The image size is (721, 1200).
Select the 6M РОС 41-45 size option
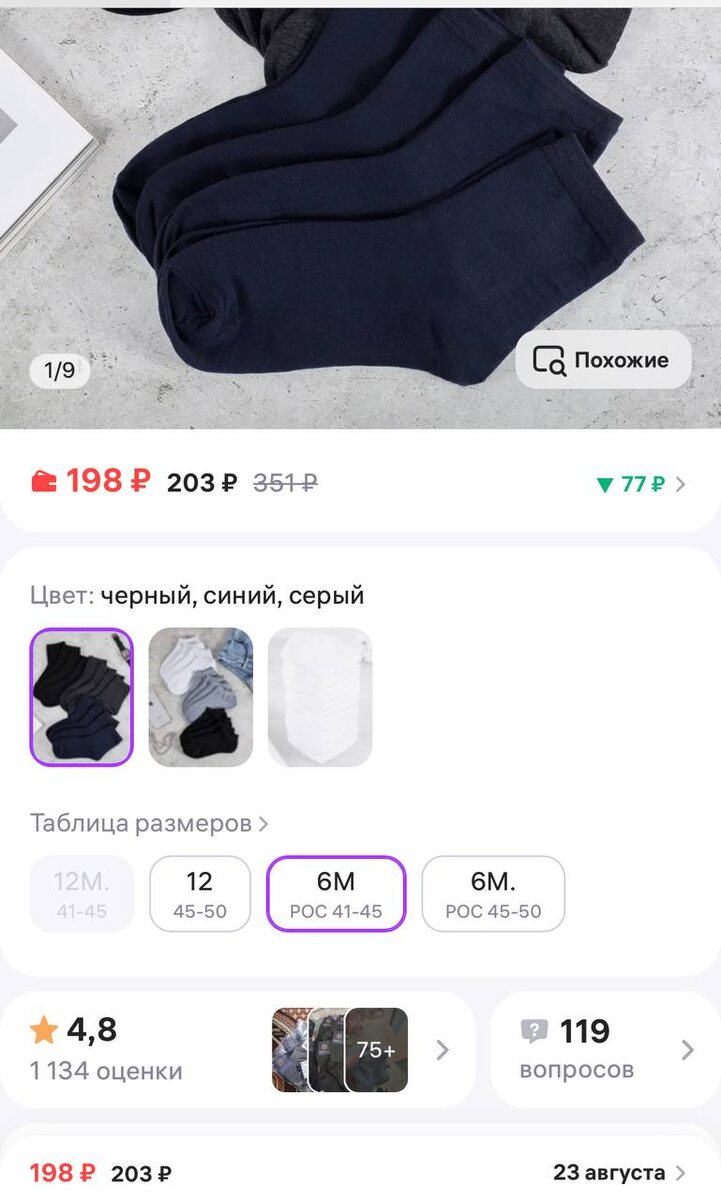click(336, 893)
